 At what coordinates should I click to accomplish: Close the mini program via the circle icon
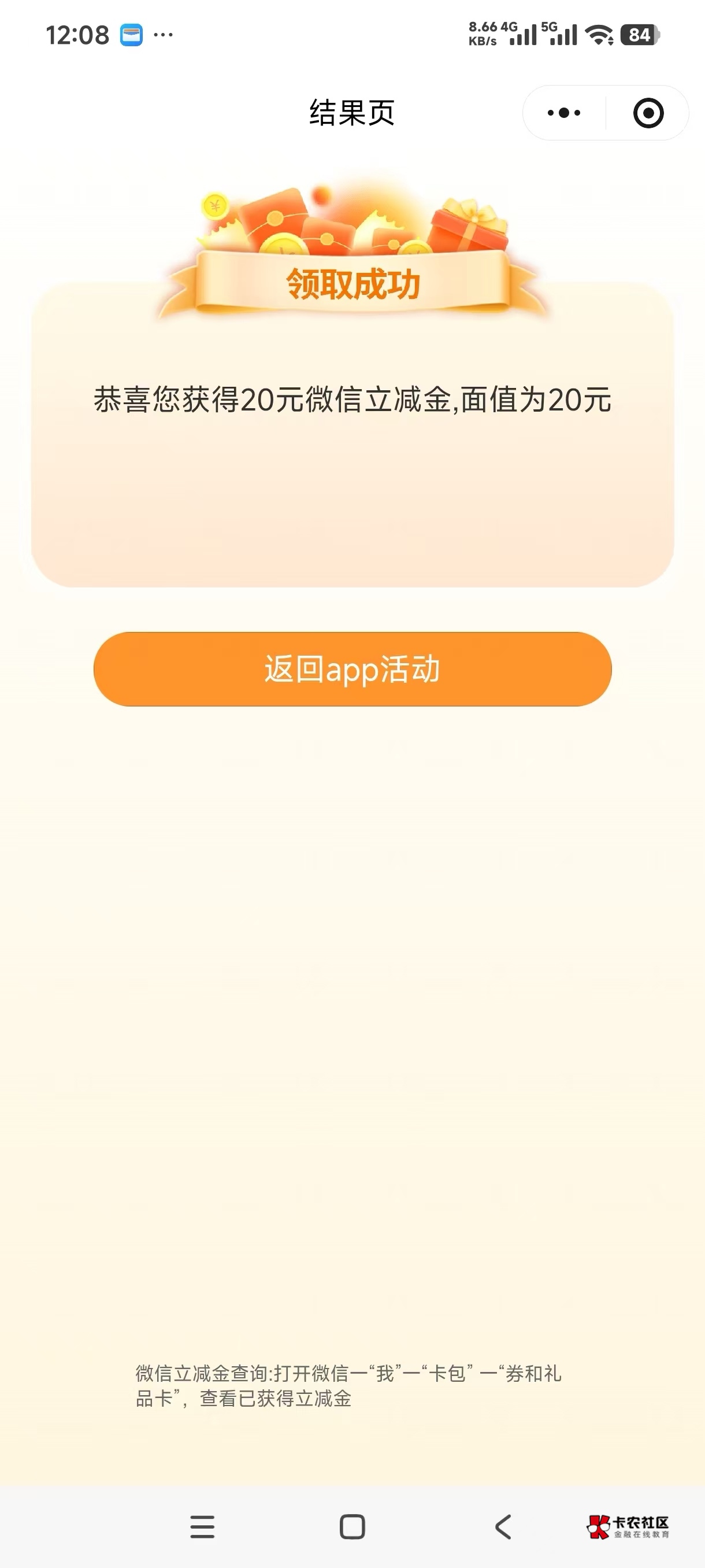pos(648,113)
